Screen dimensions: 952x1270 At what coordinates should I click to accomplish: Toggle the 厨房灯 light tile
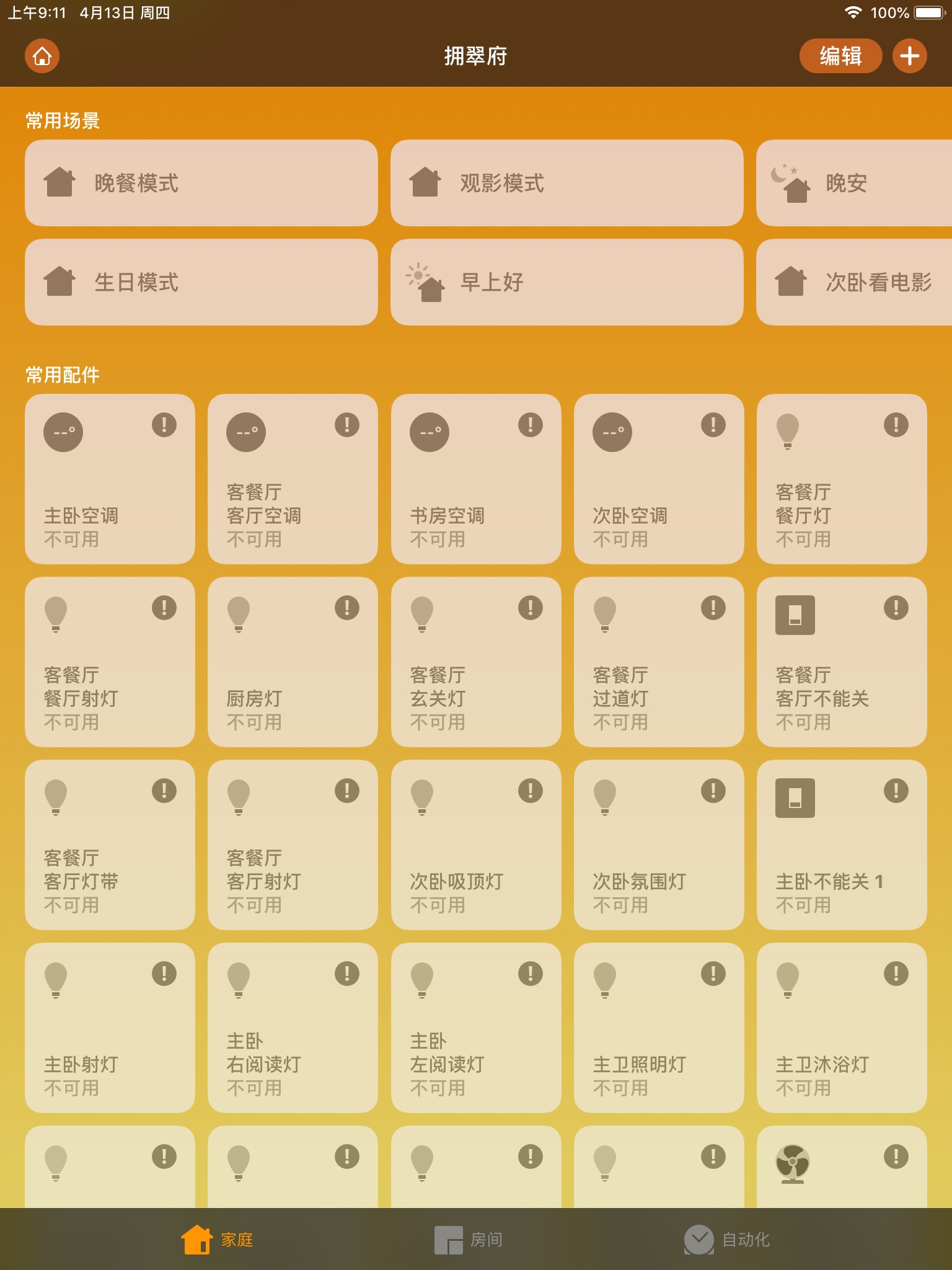(293, 662)
